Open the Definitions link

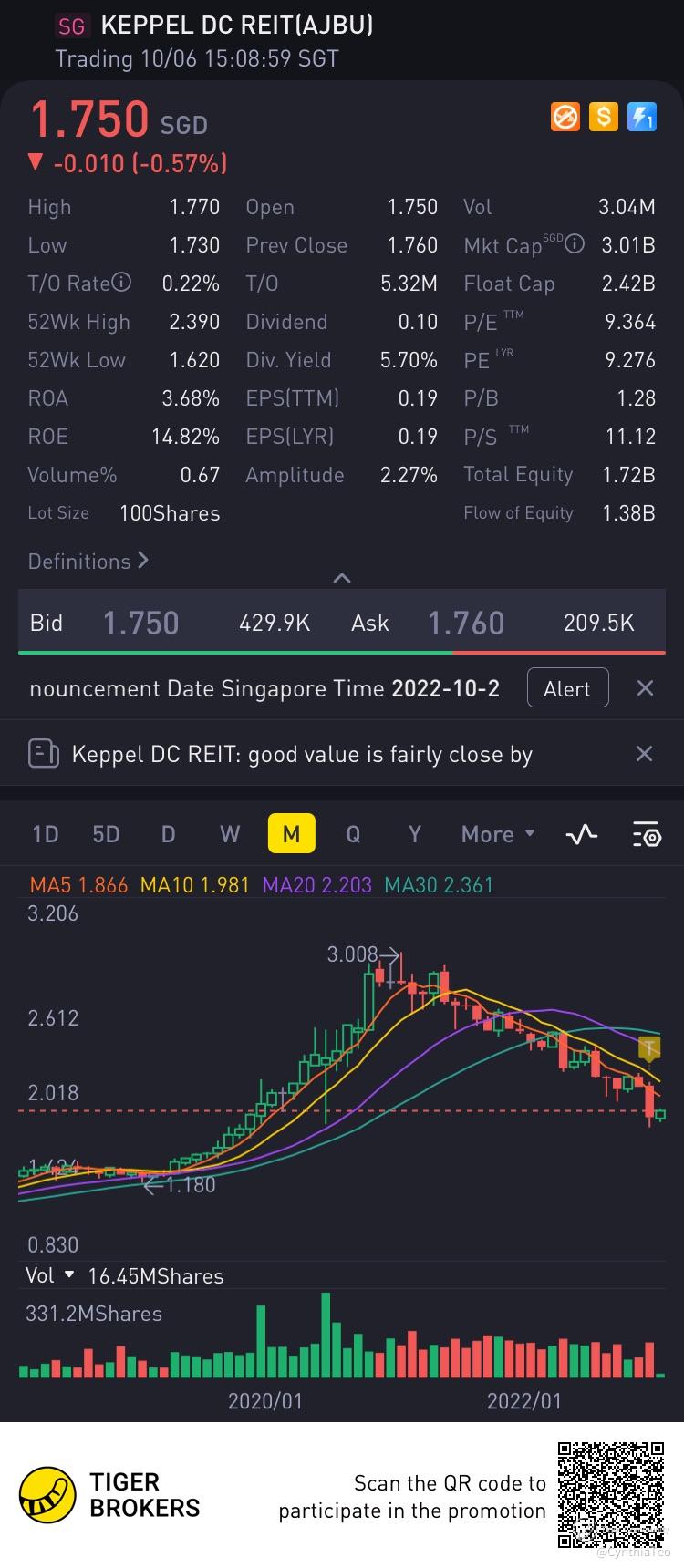[x=88, y=562]
